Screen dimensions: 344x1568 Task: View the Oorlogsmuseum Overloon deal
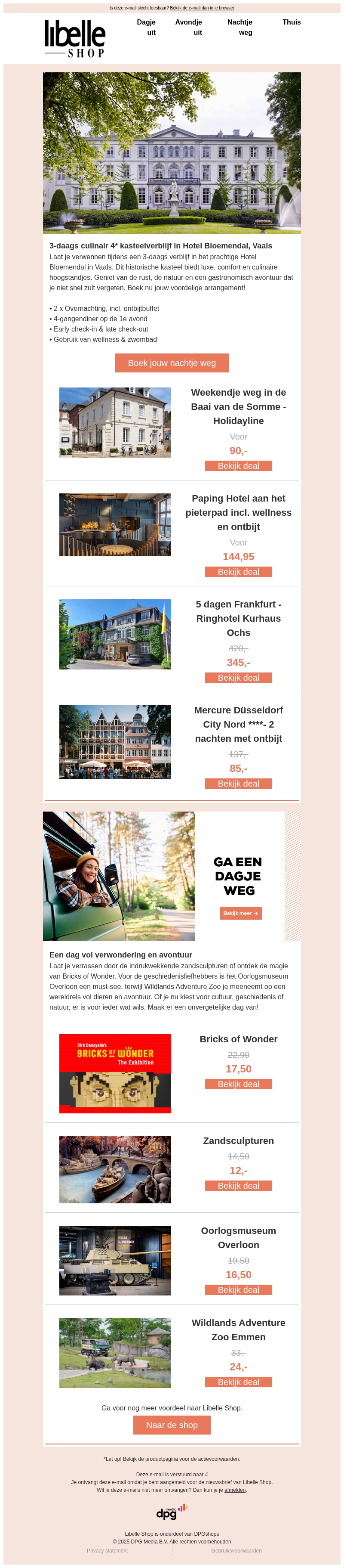(238, 1290)
